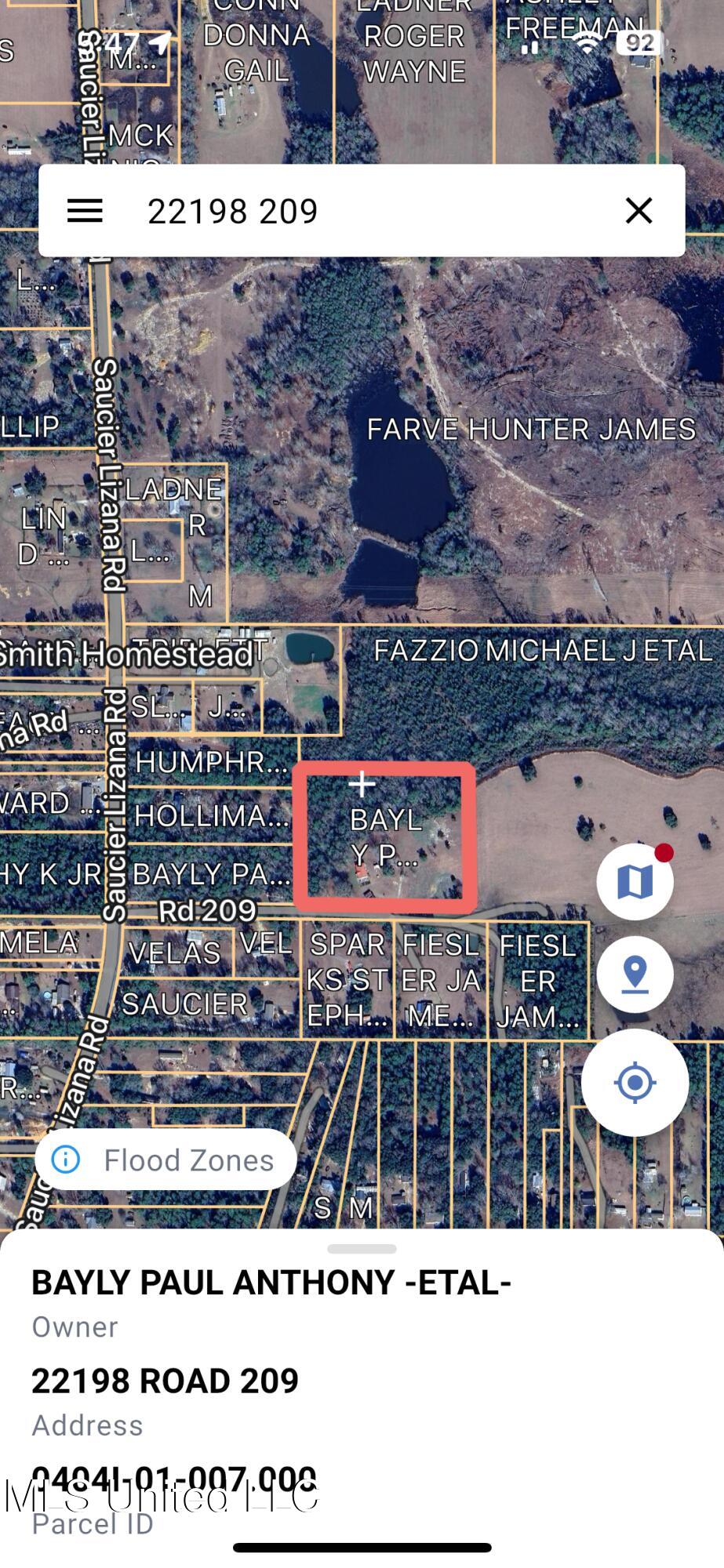Open the map layers button
This screenshot has width=724, height=1568.
point(635,882)
